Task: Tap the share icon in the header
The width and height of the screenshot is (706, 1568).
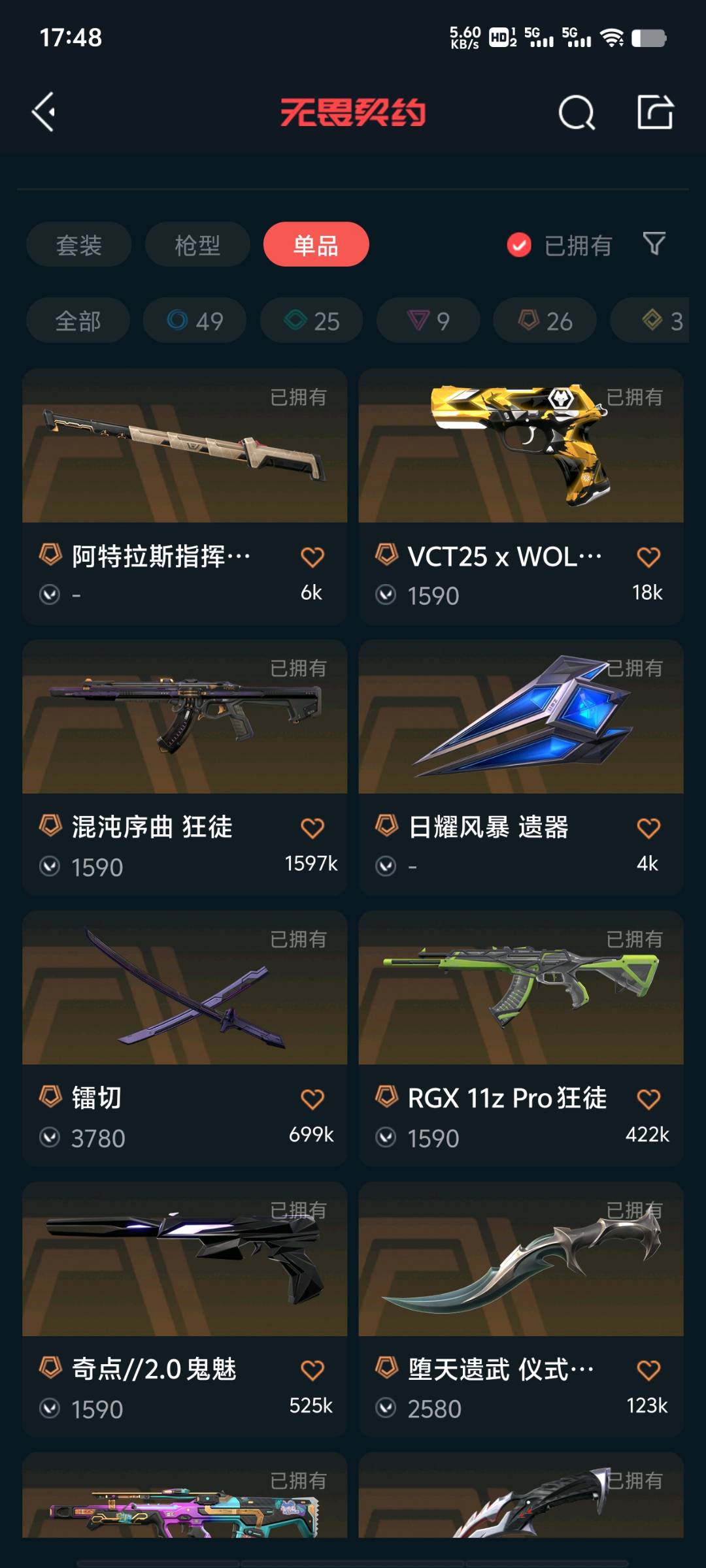Action: pyautogui.click(x=655, y=112)
